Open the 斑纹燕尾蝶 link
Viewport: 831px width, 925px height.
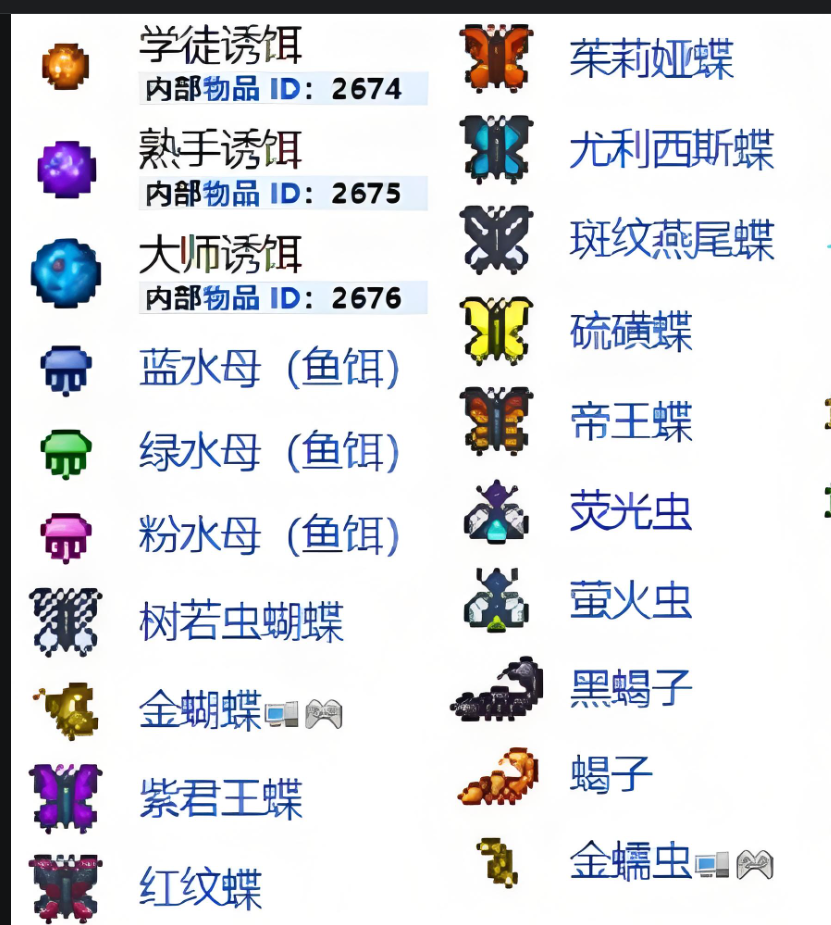(671, 240)
